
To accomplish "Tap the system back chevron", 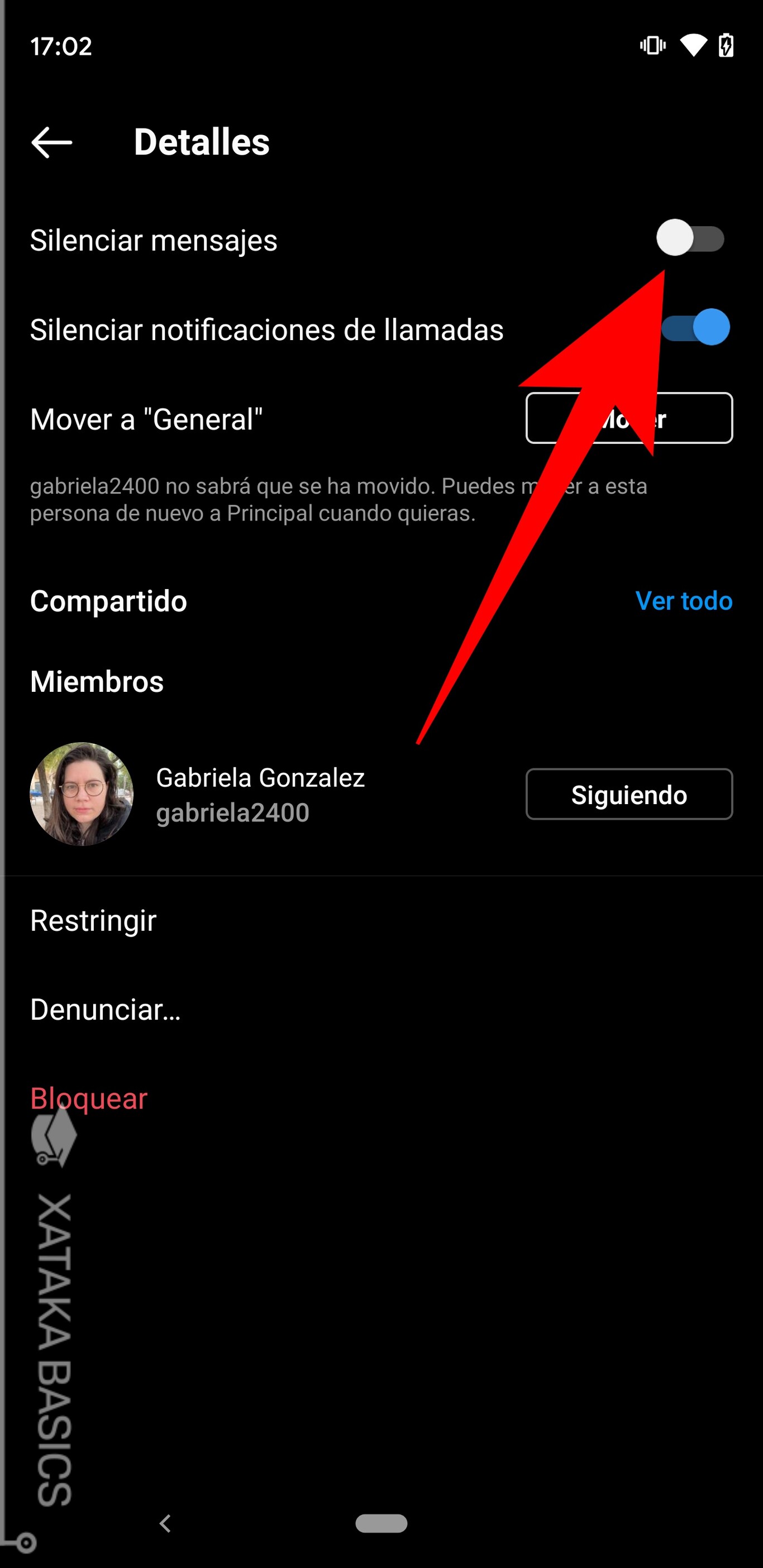I will pos(164,1523).
